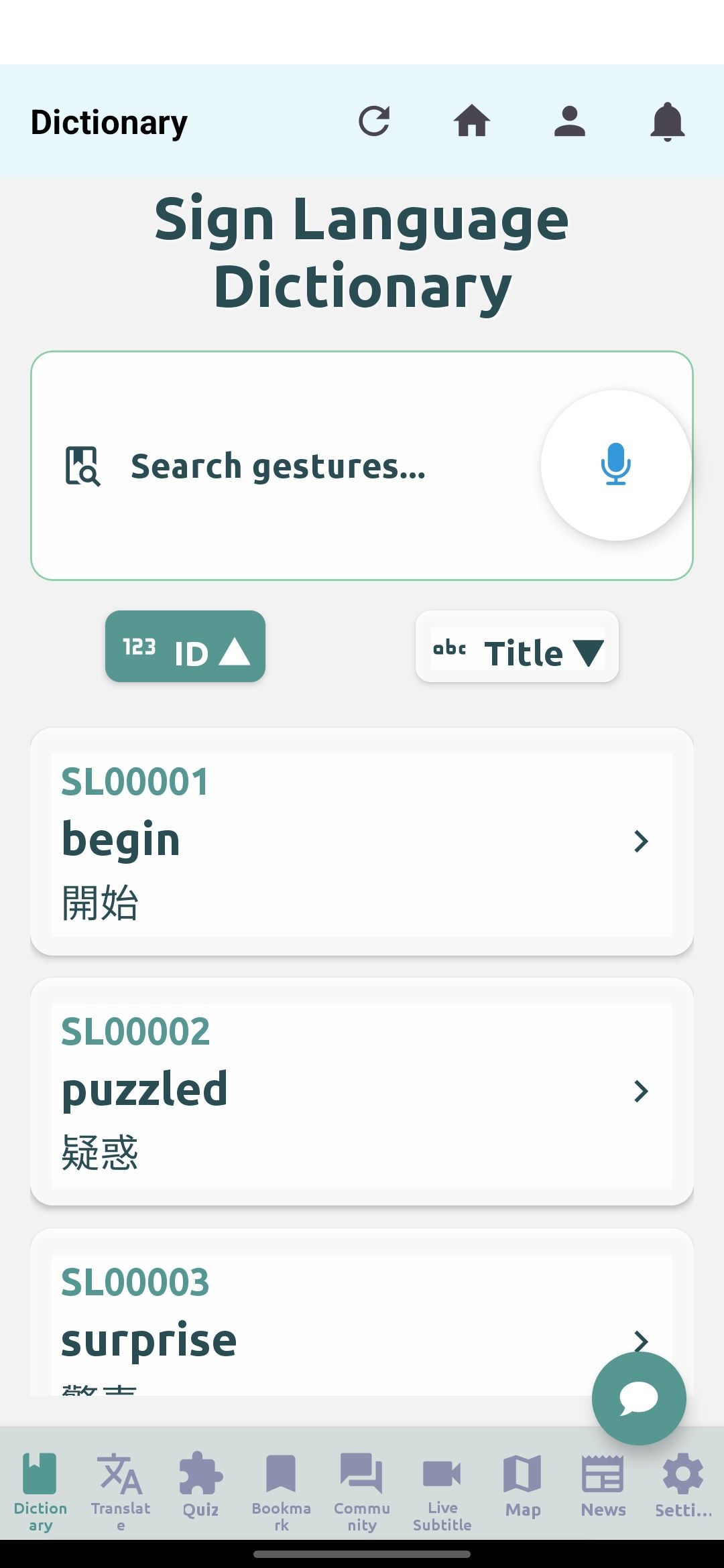Sort entries by ID
Viewport: 724px width, 1568px height.
185,647
